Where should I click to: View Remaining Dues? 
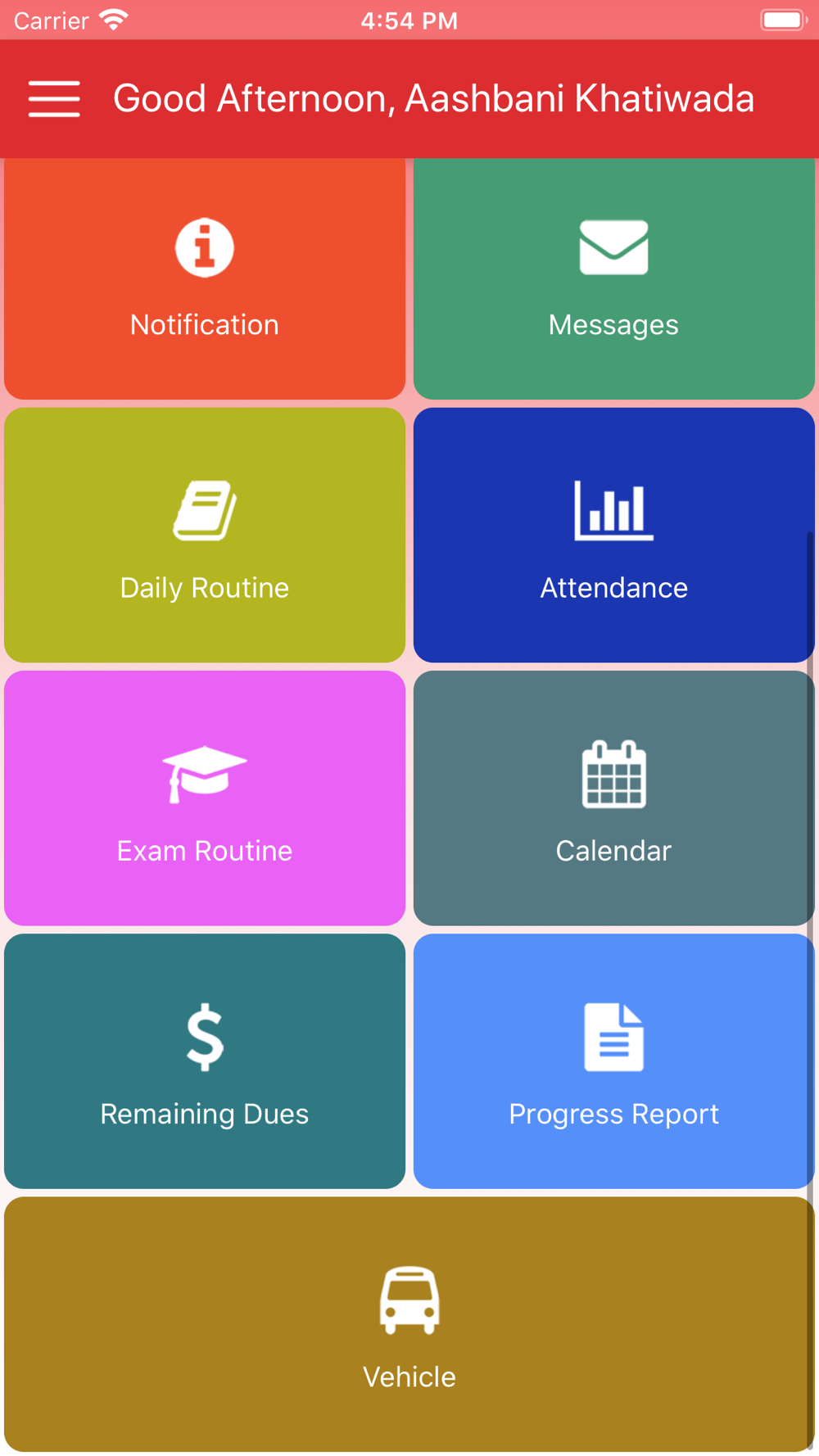coord(205,1061)
